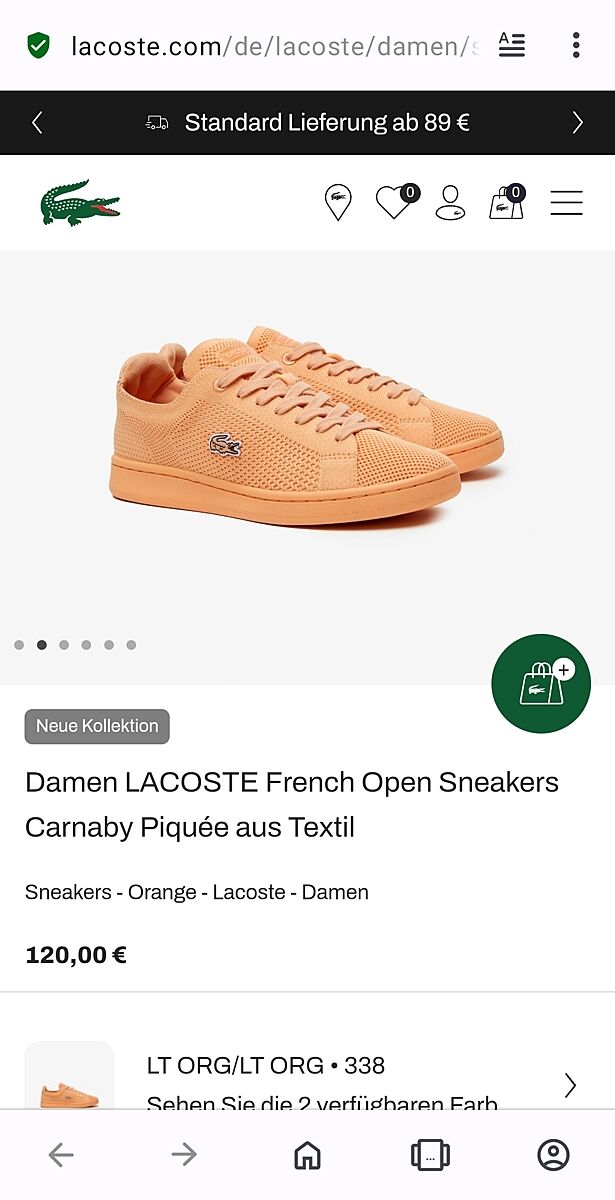
Task: Open the browser profile icon
Action: tap(553, 1155)
